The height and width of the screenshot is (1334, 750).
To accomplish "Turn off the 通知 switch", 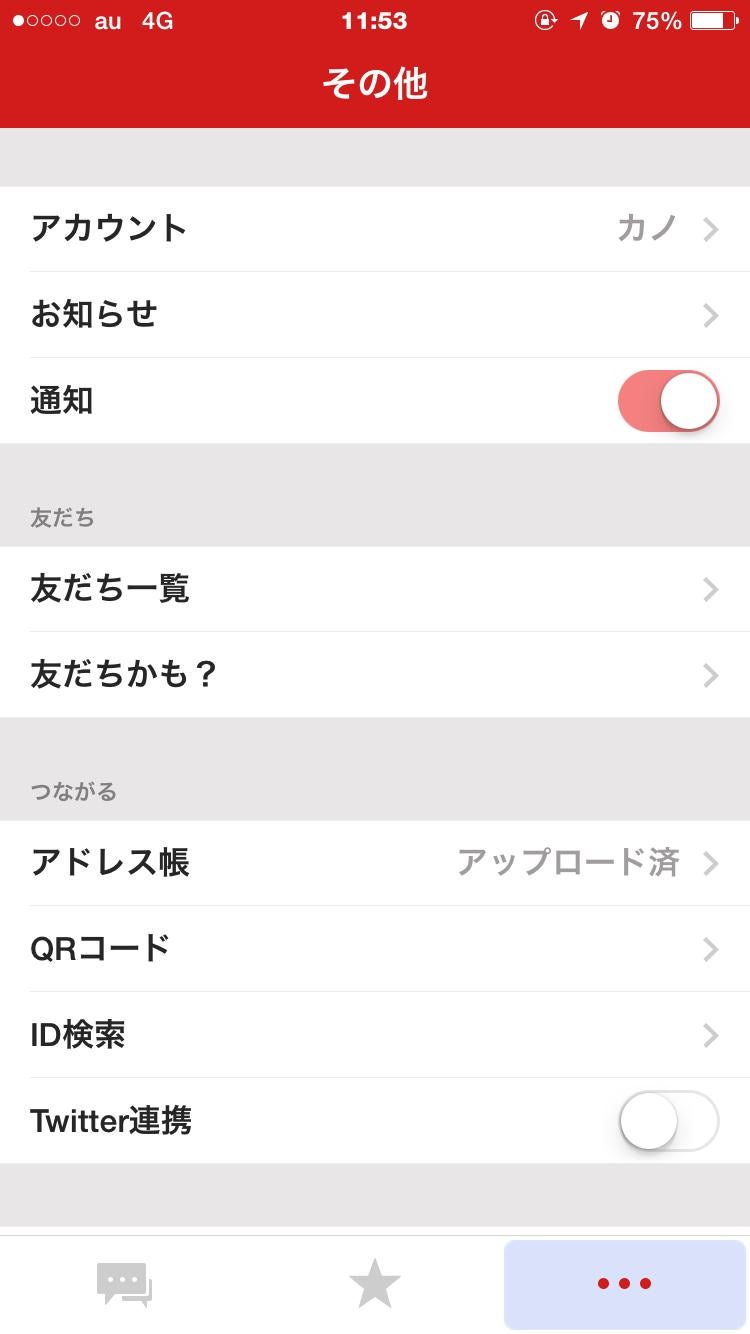I will pyautogui.click(x=668, y=401).
